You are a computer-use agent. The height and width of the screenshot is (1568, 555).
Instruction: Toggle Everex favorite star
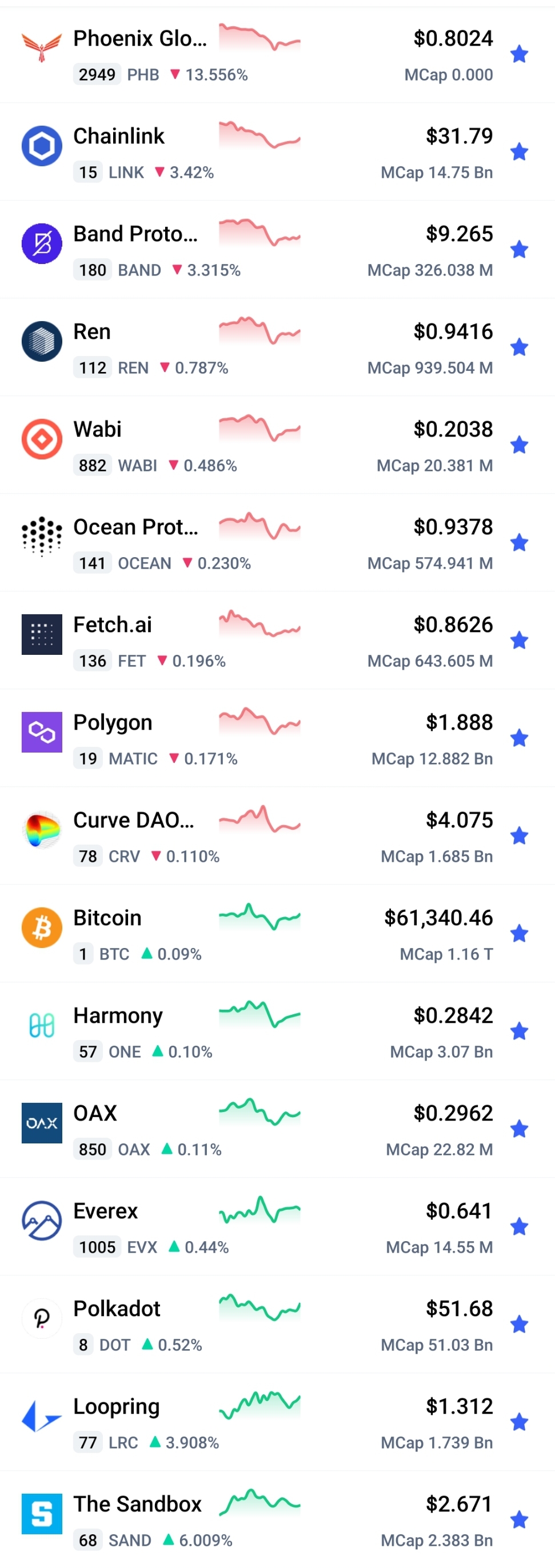coord(519,1227)
